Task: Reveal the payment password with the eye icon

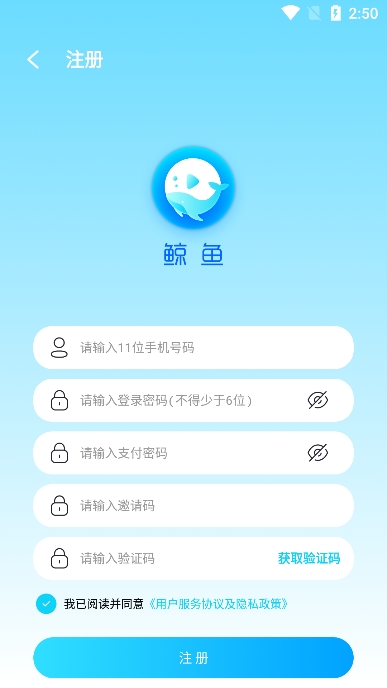Action: pyautogui.click(x=318, y=453)
